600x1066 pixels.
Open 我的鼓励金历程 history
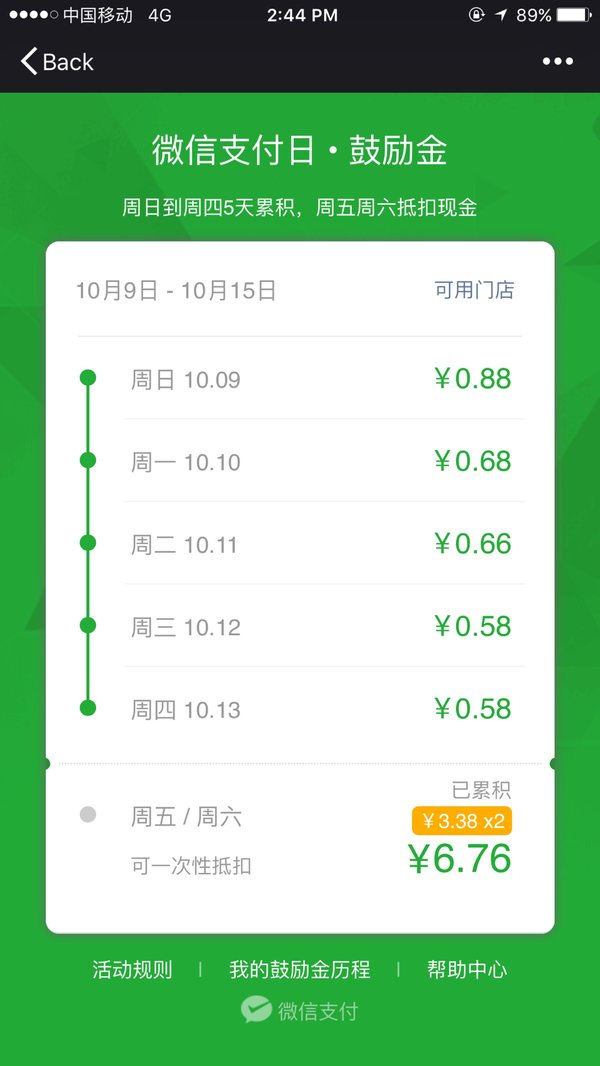pos(300,969)
